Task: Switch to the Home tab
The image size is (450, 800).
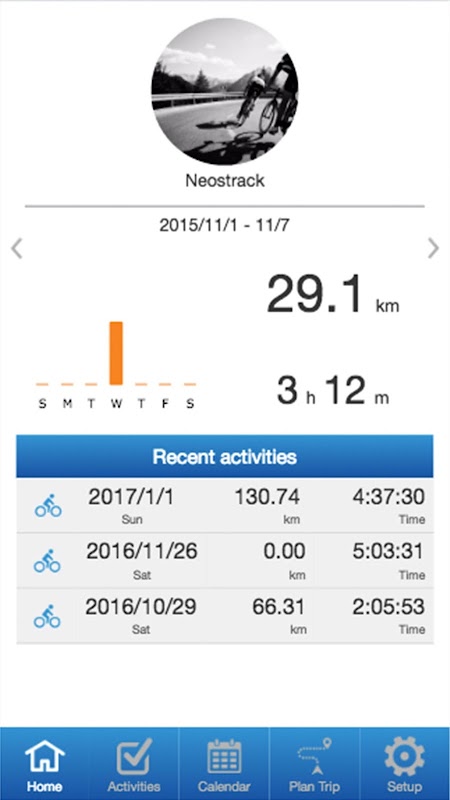Action: click(x=44, y=764)
